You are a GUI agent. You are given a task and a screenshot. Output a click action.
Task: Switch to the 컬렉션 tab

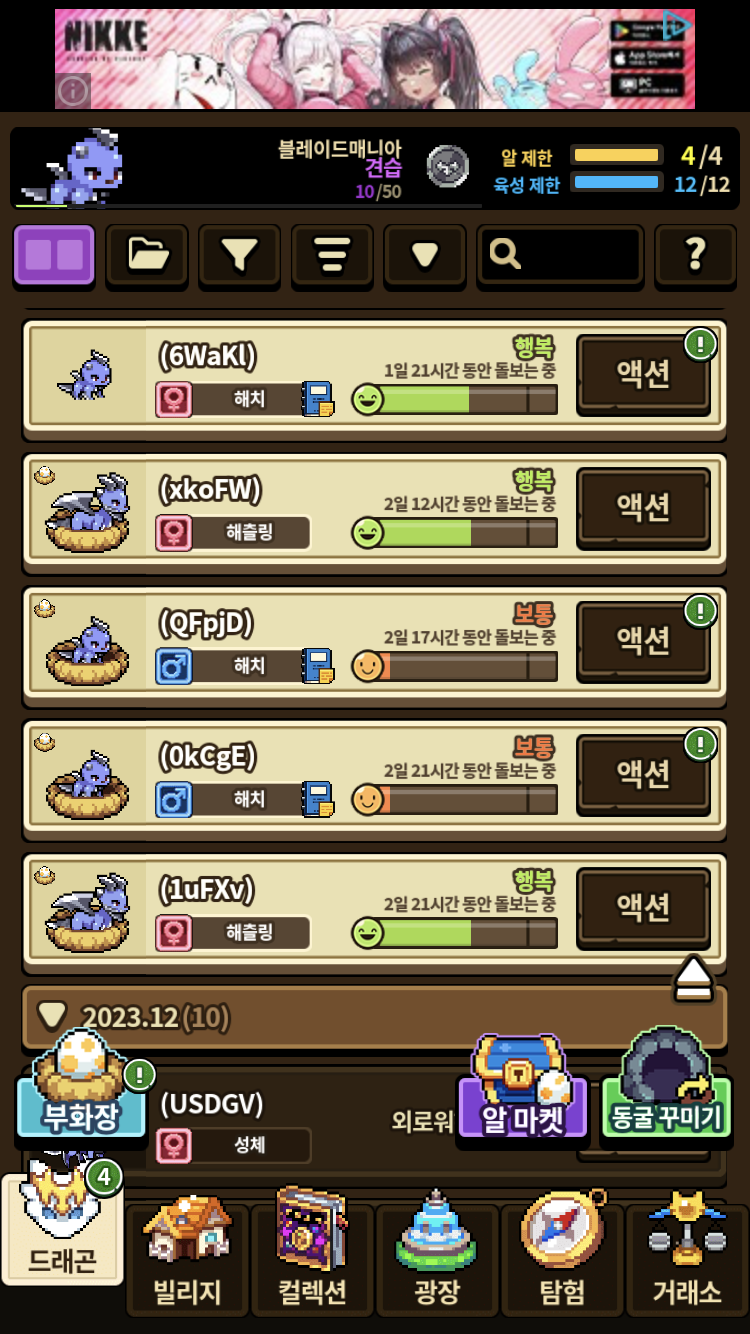click(x=312, y=1260)
